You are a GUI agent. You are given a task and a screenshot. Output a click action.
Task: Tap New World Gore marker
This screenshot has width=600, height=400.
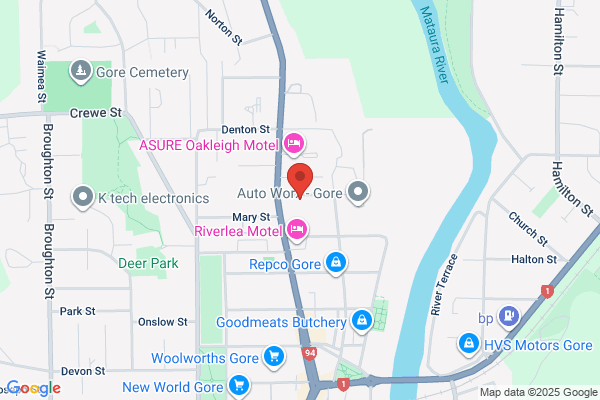[239, 386]
